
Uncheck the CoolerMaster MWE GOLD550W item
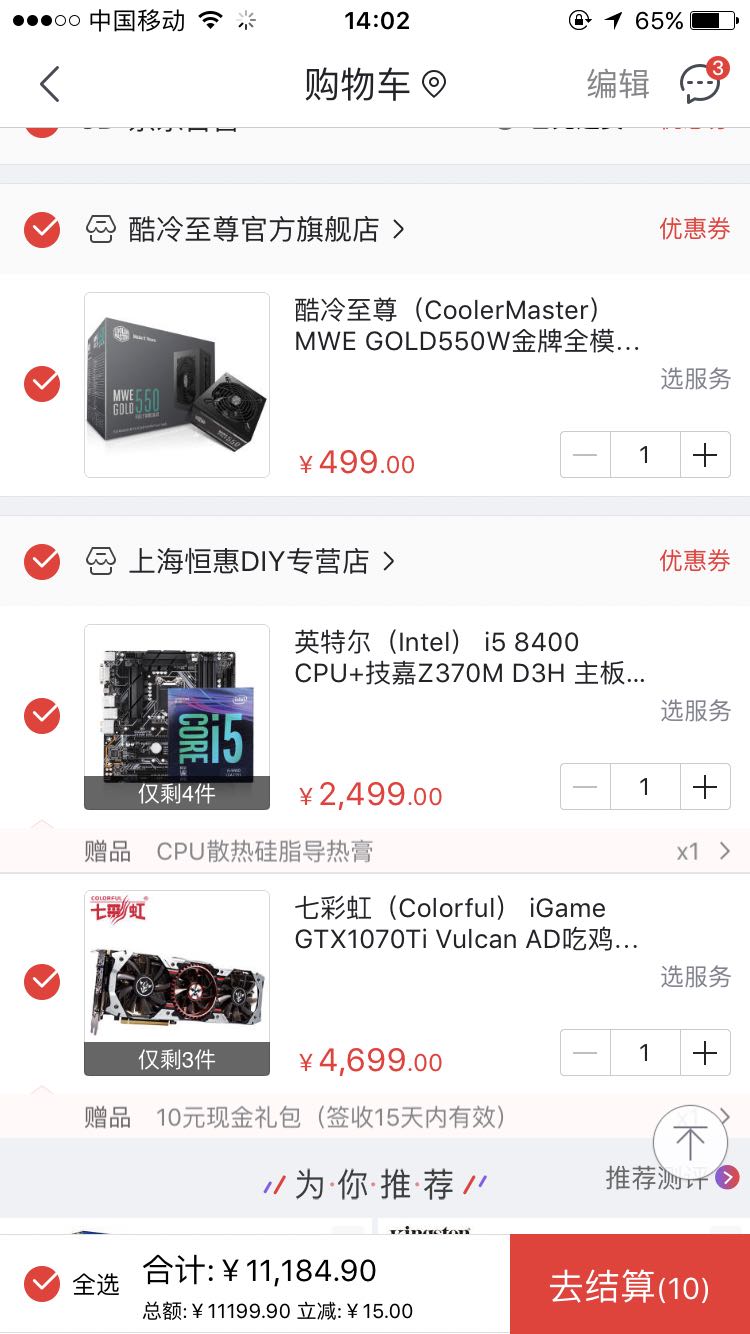tap(42, 384)
